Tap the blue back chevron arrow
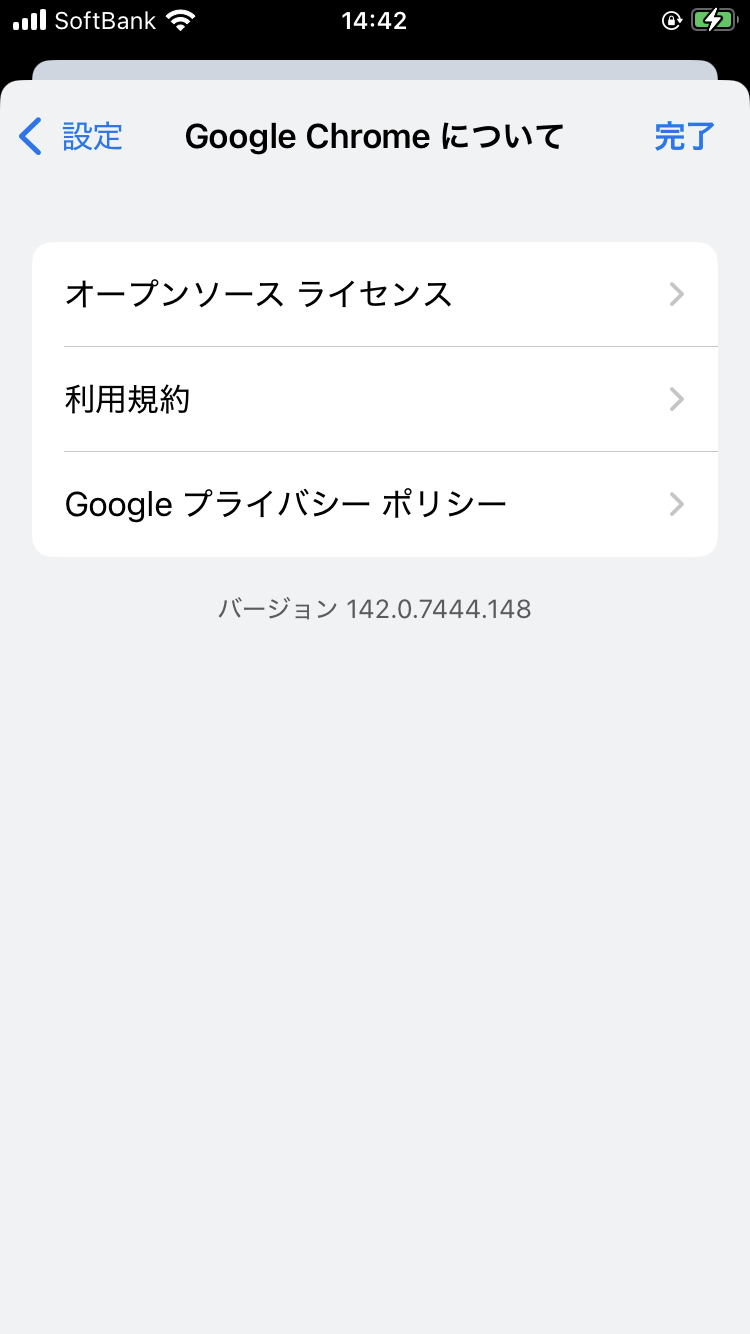The height and width of the screenshot is (1334, 750). [x=30, y=136]
